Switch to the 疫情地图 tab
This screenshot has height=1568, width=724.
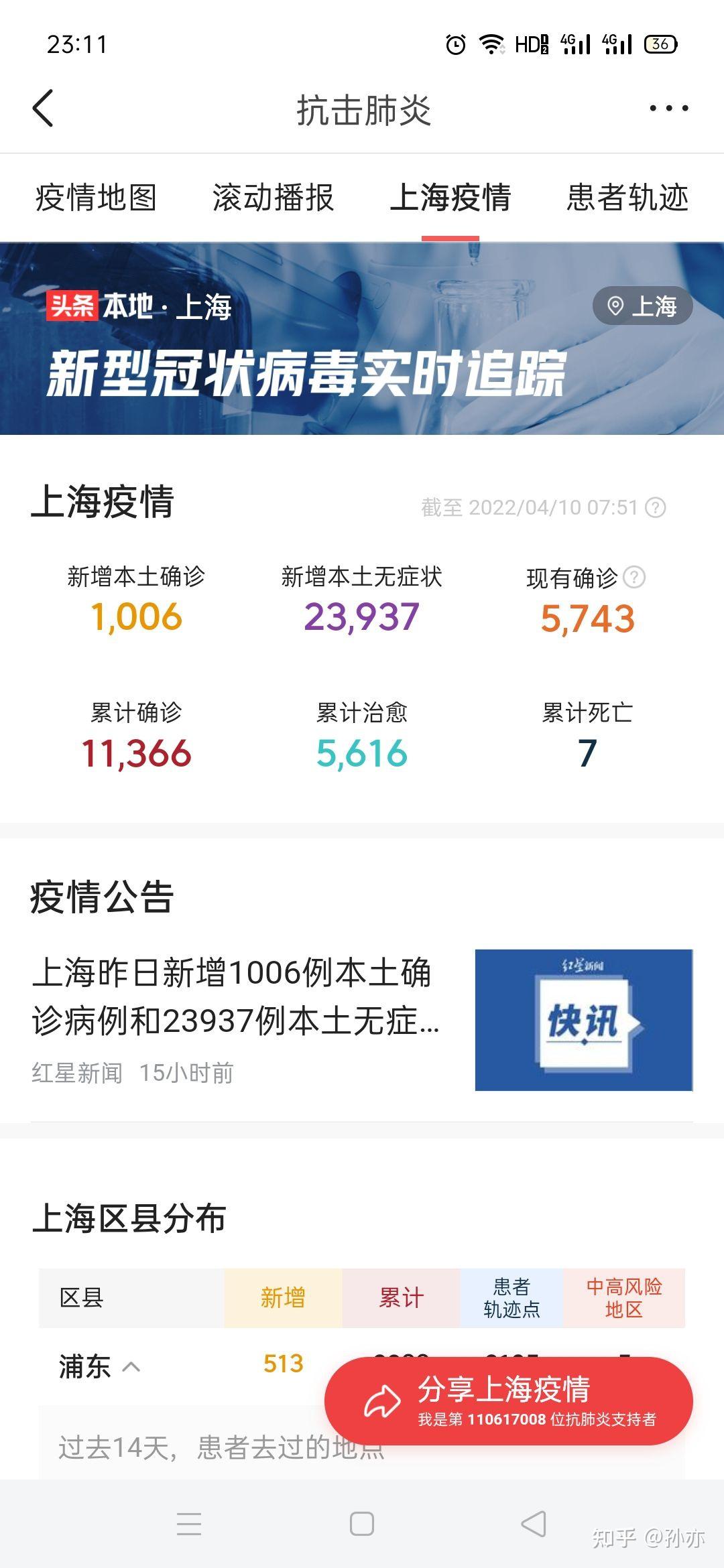[96, 198]
